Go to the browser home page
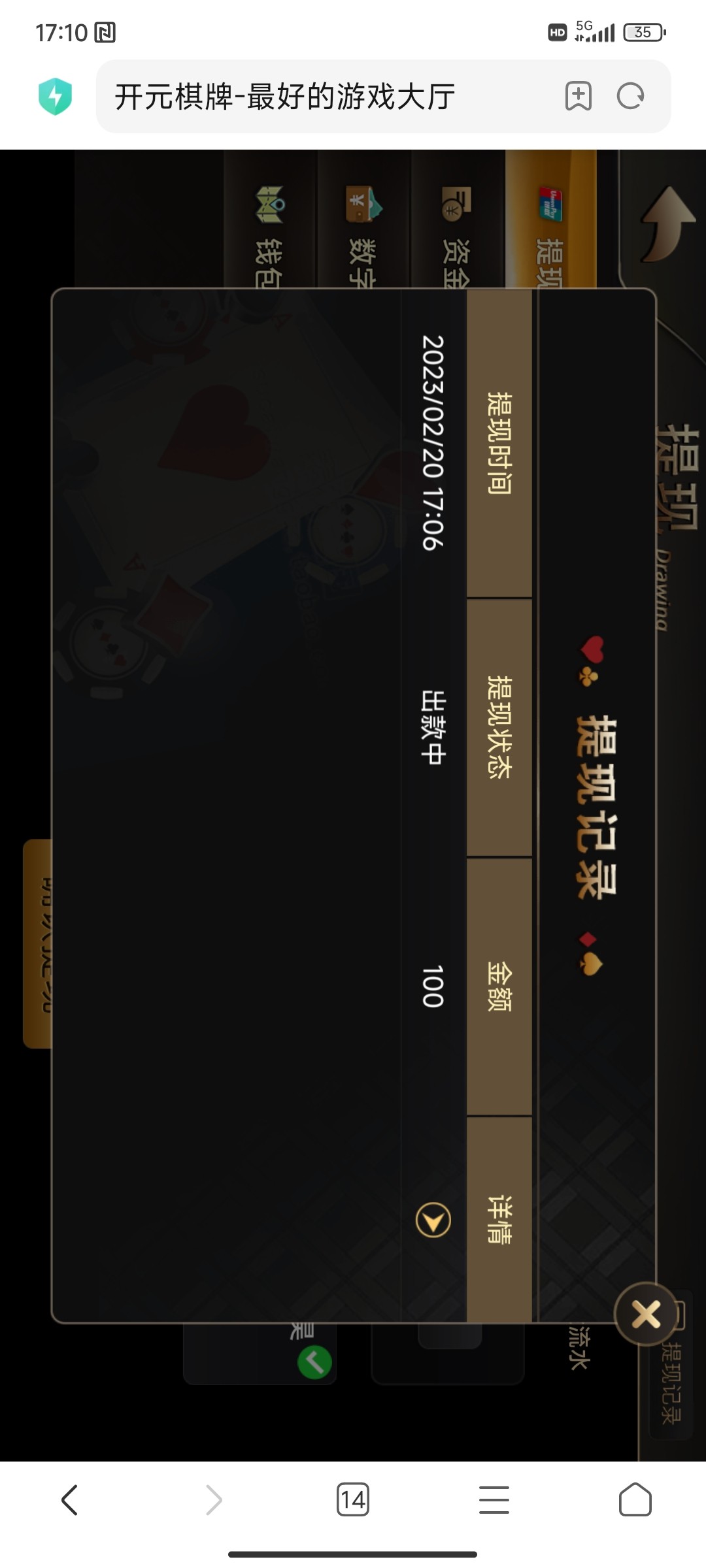Viewport: 706px width, 1568px height. (635, 1499)
